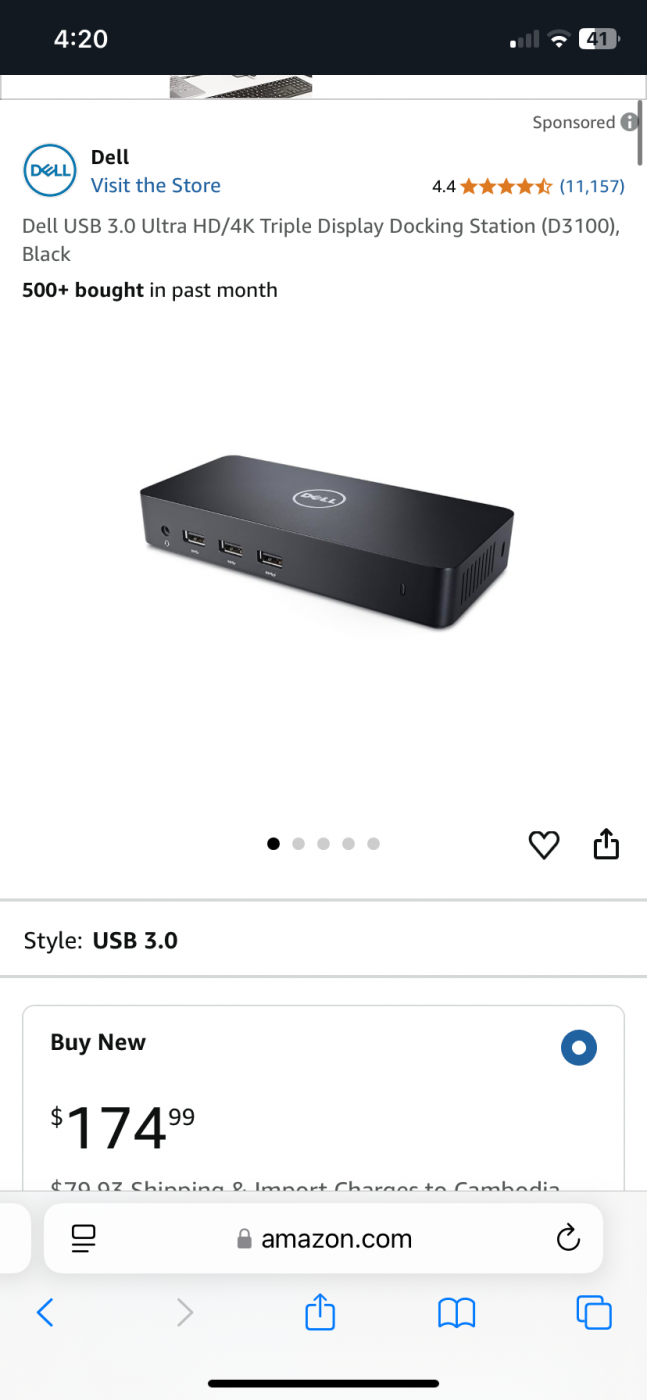Image resolution: width=647 pixels, height=1400 pixels.
Task: Share this product from the image area
Action: [607, 845]
